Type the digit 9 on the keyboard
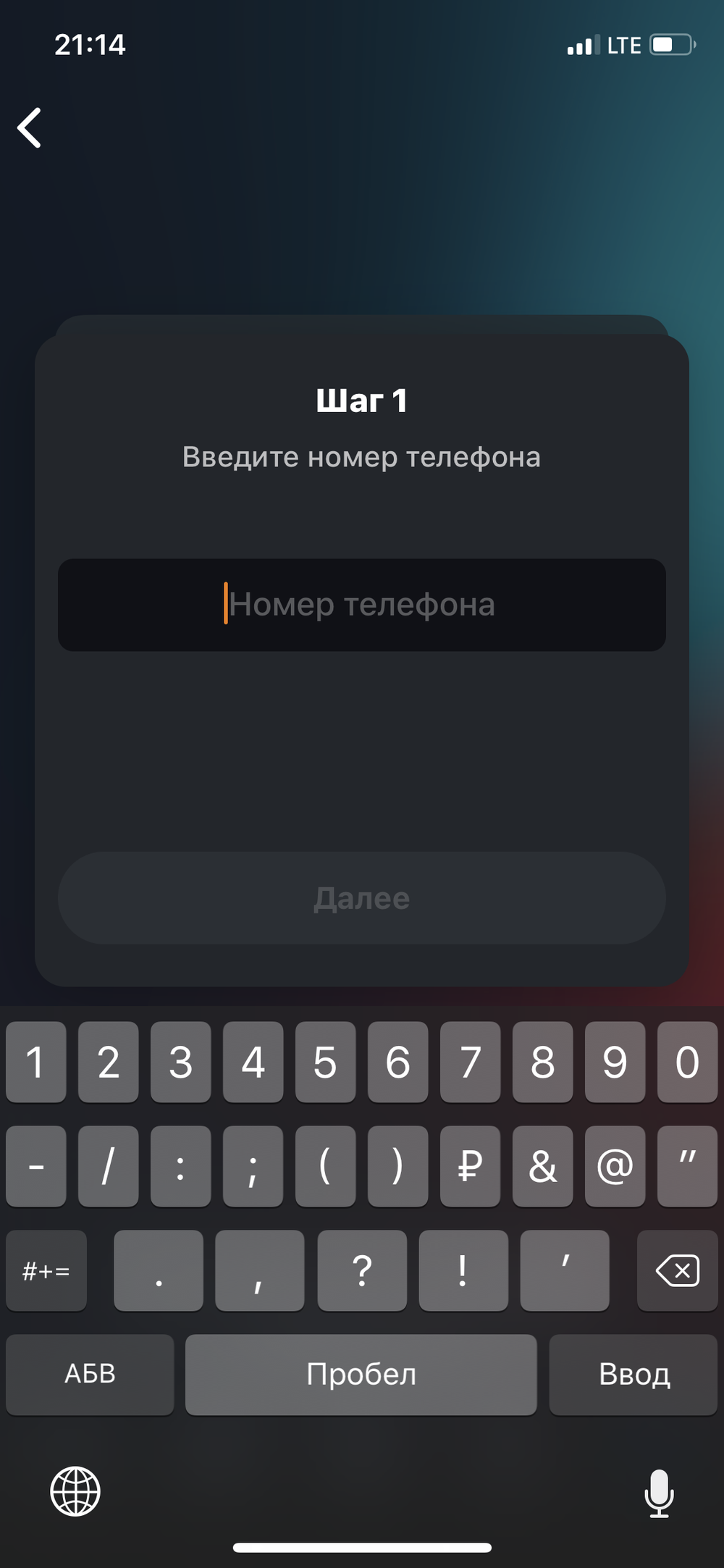 coord(615,1062)
